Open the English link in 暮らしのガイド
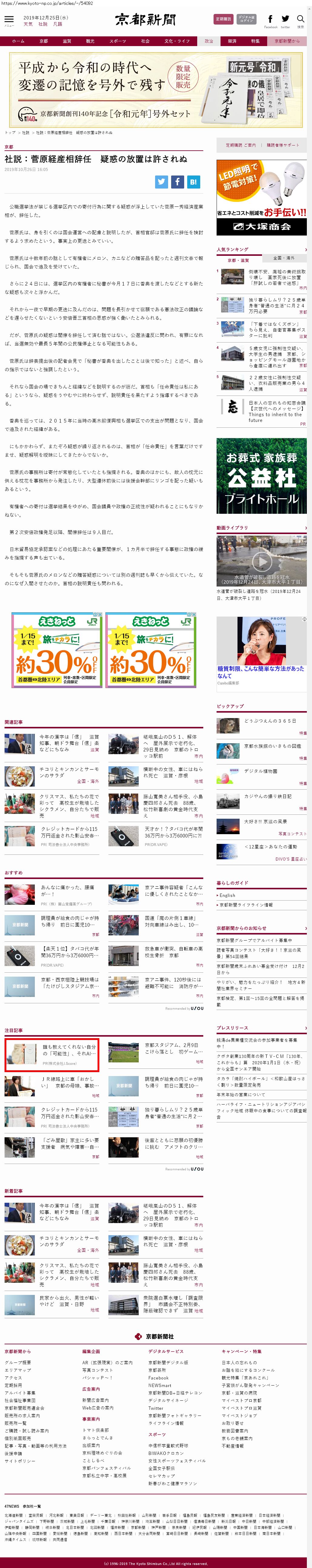This screenshot has width=312, height=1568. [x=227, y=895]
